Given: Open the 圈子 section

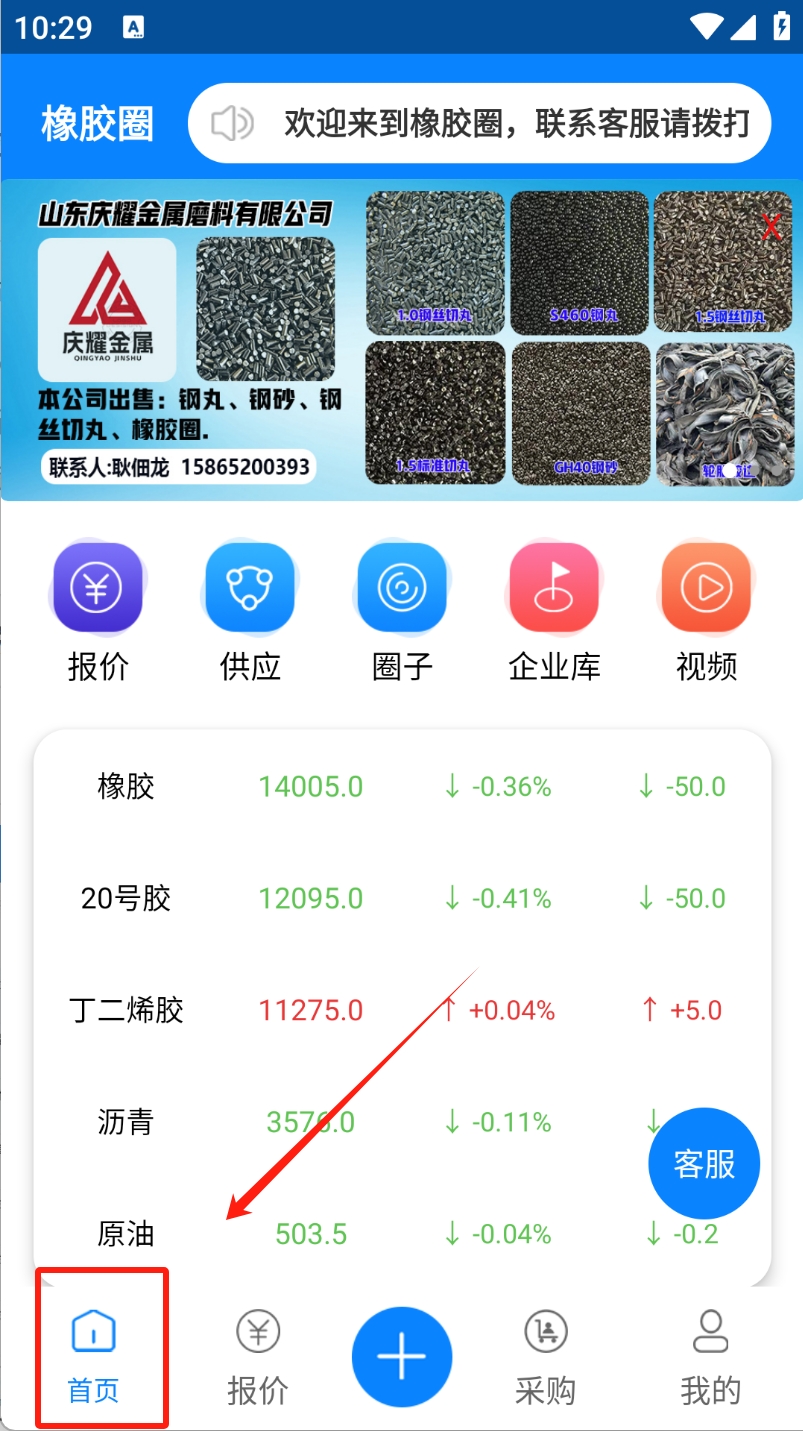Looking at the screenshot, I should tap(402, 612).
